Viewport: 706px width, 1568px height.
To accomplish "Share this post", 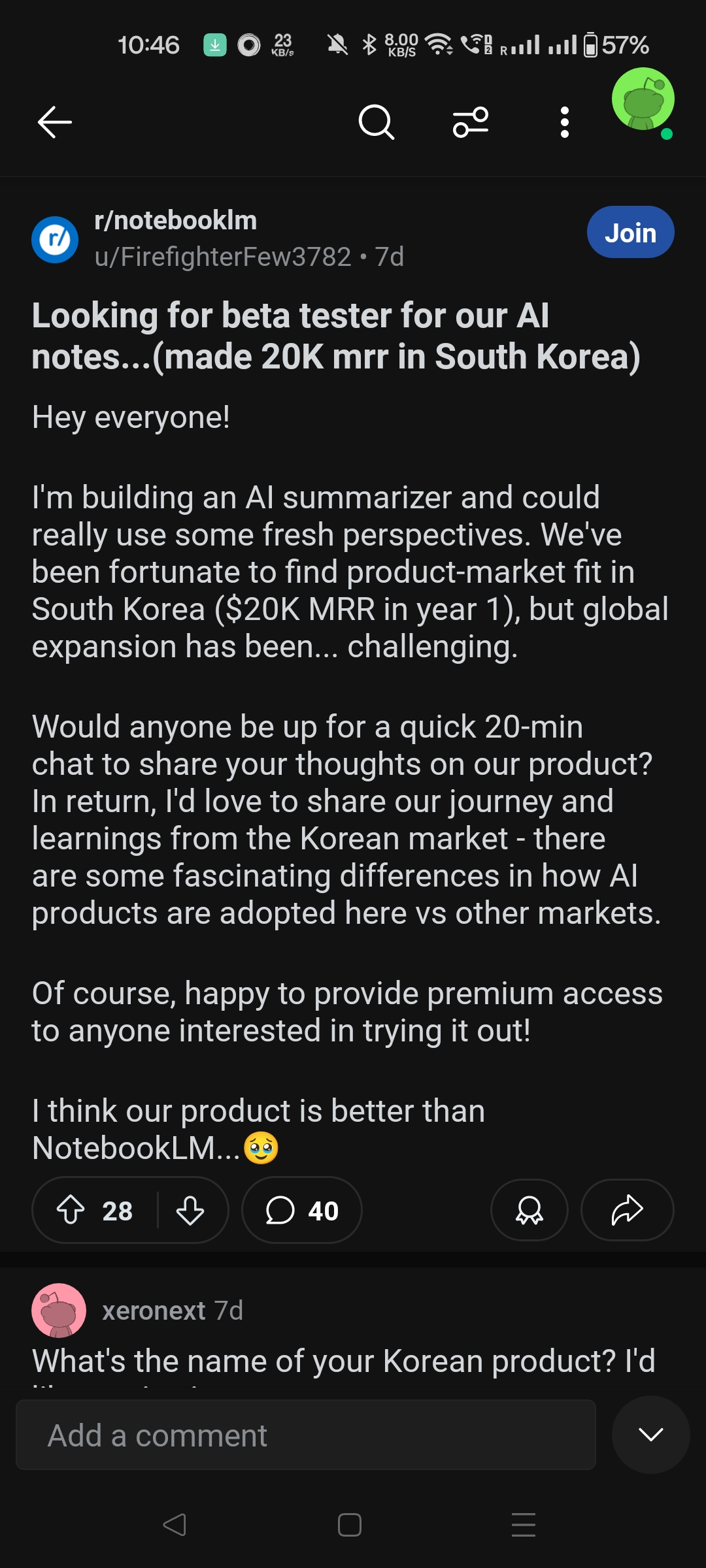I will [x=627, y=1210].
